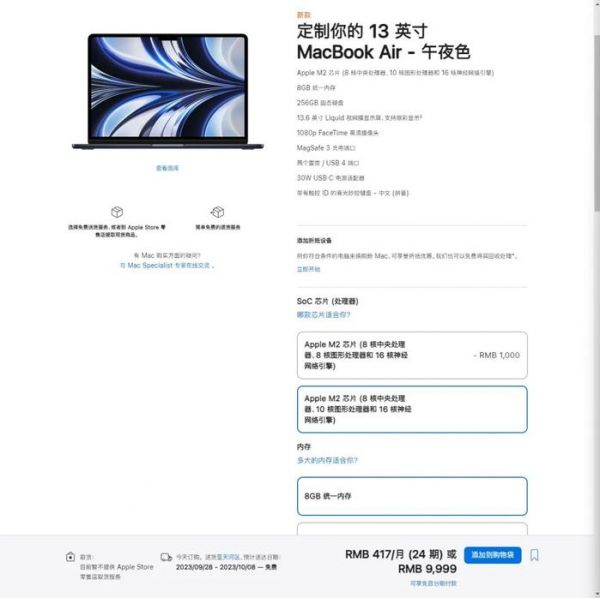
Task: Open the 查看图库 gallery link
Action: (x=167, y=168)
